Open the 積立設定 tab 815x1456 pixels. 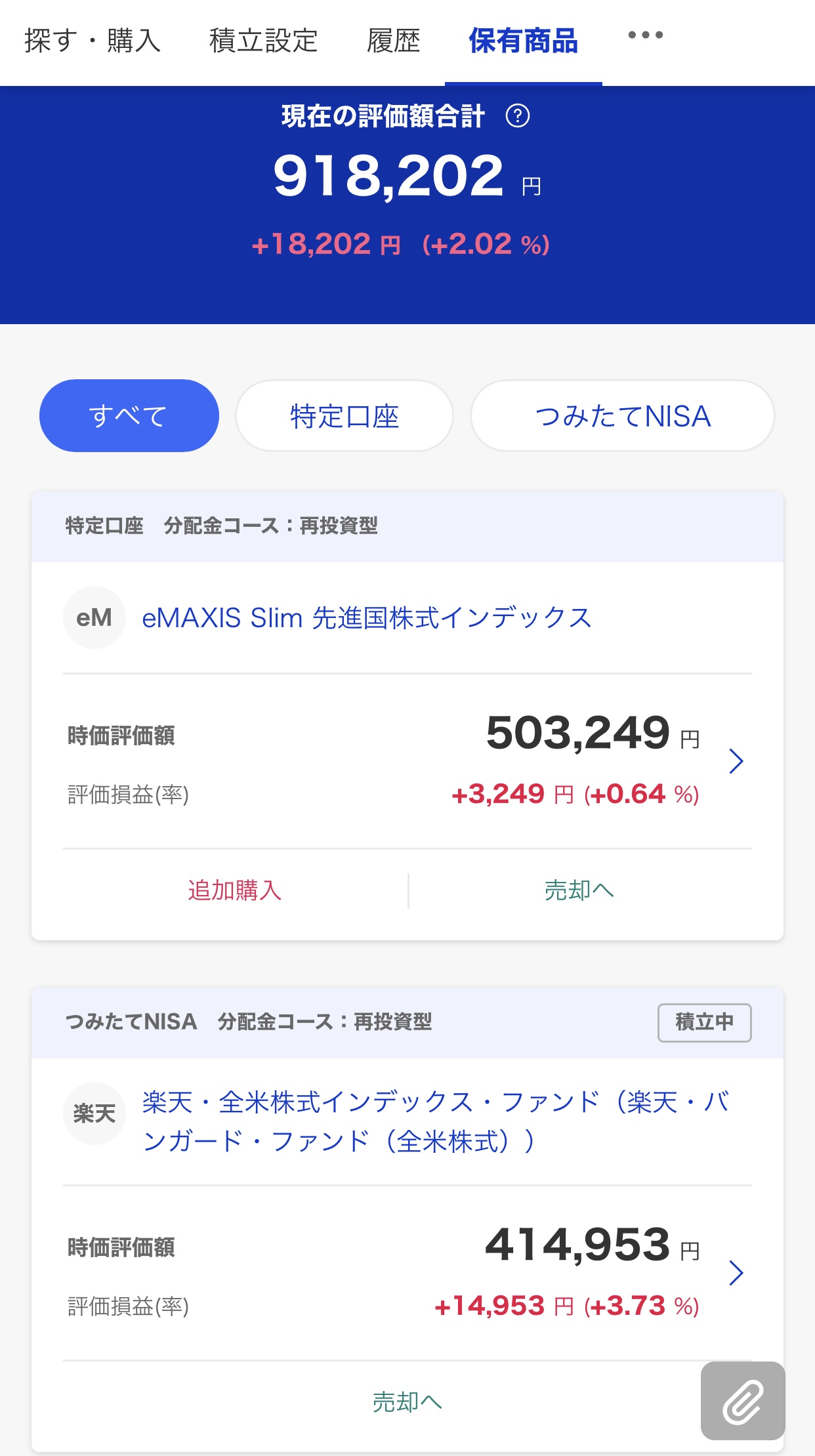click(x=263, y=41)
